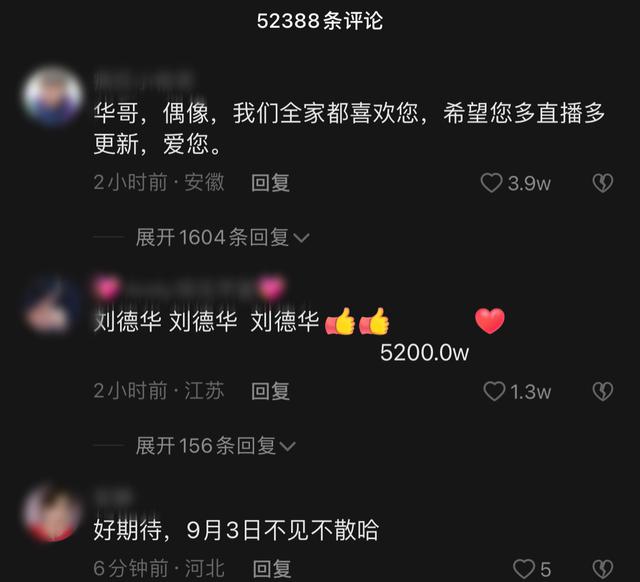640x582 pixels.
Task: Like the 刘德华 刘德华 comment
Action: pos(494,391)
